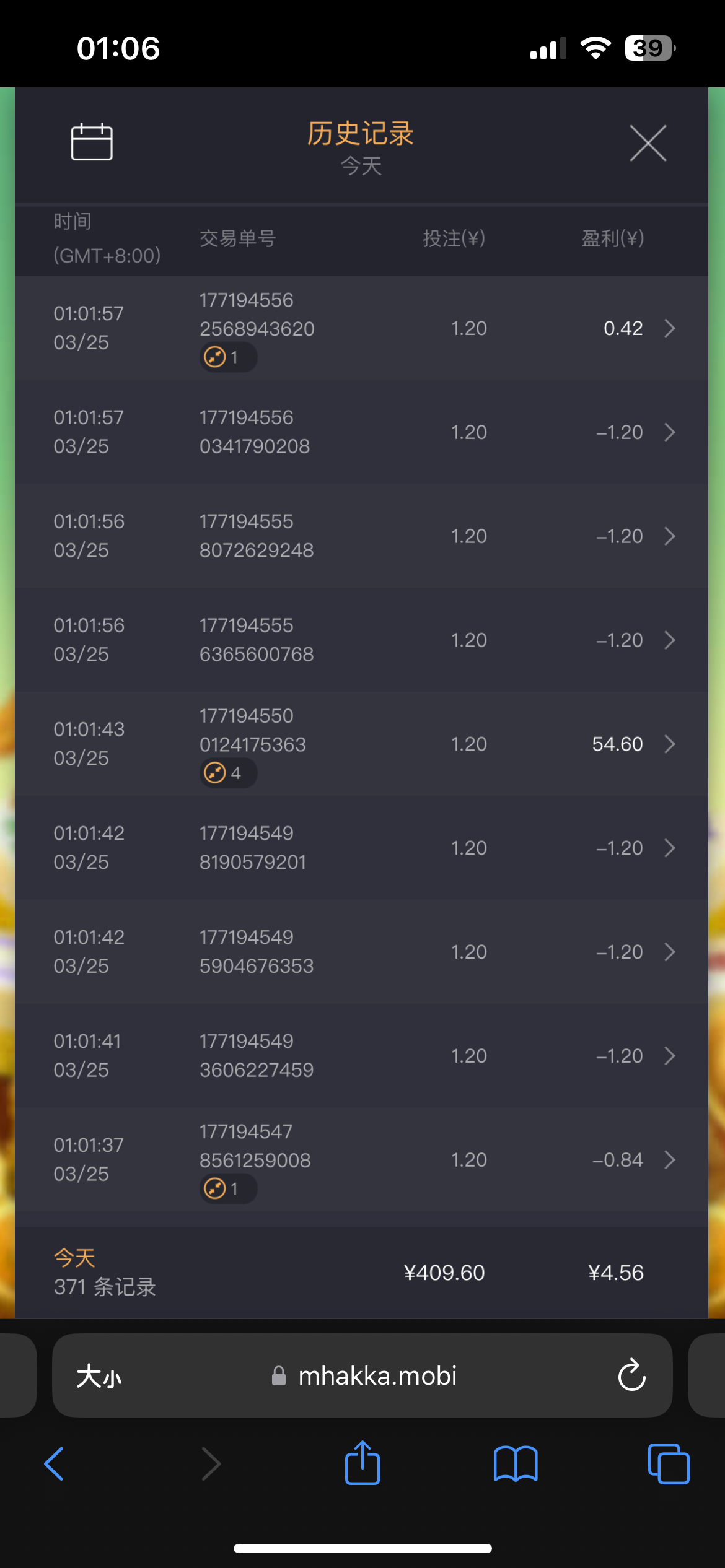Close the history records panel
This screenshot has height=1568, width=725.
648,143
